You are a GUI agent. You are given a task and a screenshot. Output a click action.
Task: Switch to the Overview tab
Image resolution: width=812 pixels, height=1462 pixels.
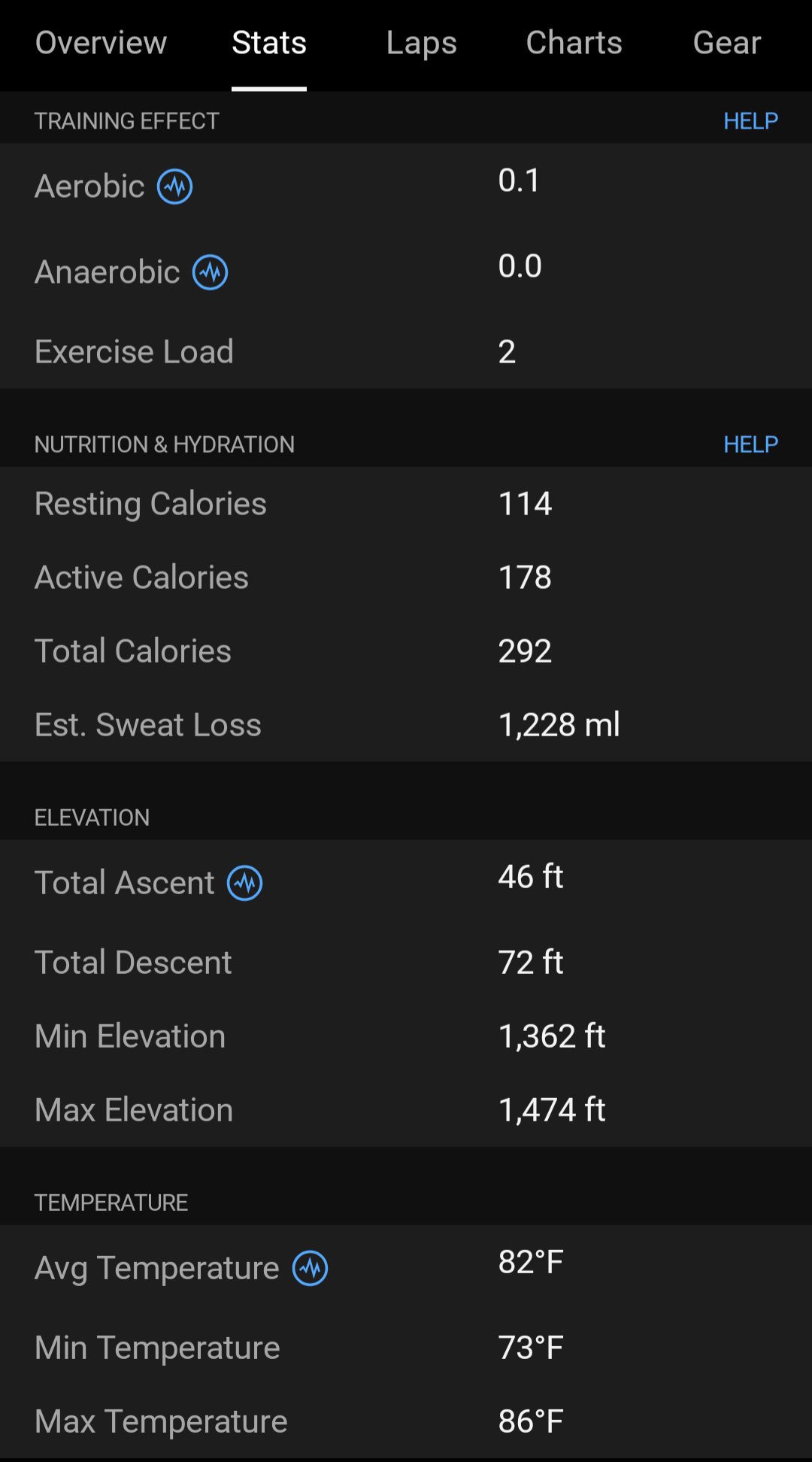[x=101, y=43]
